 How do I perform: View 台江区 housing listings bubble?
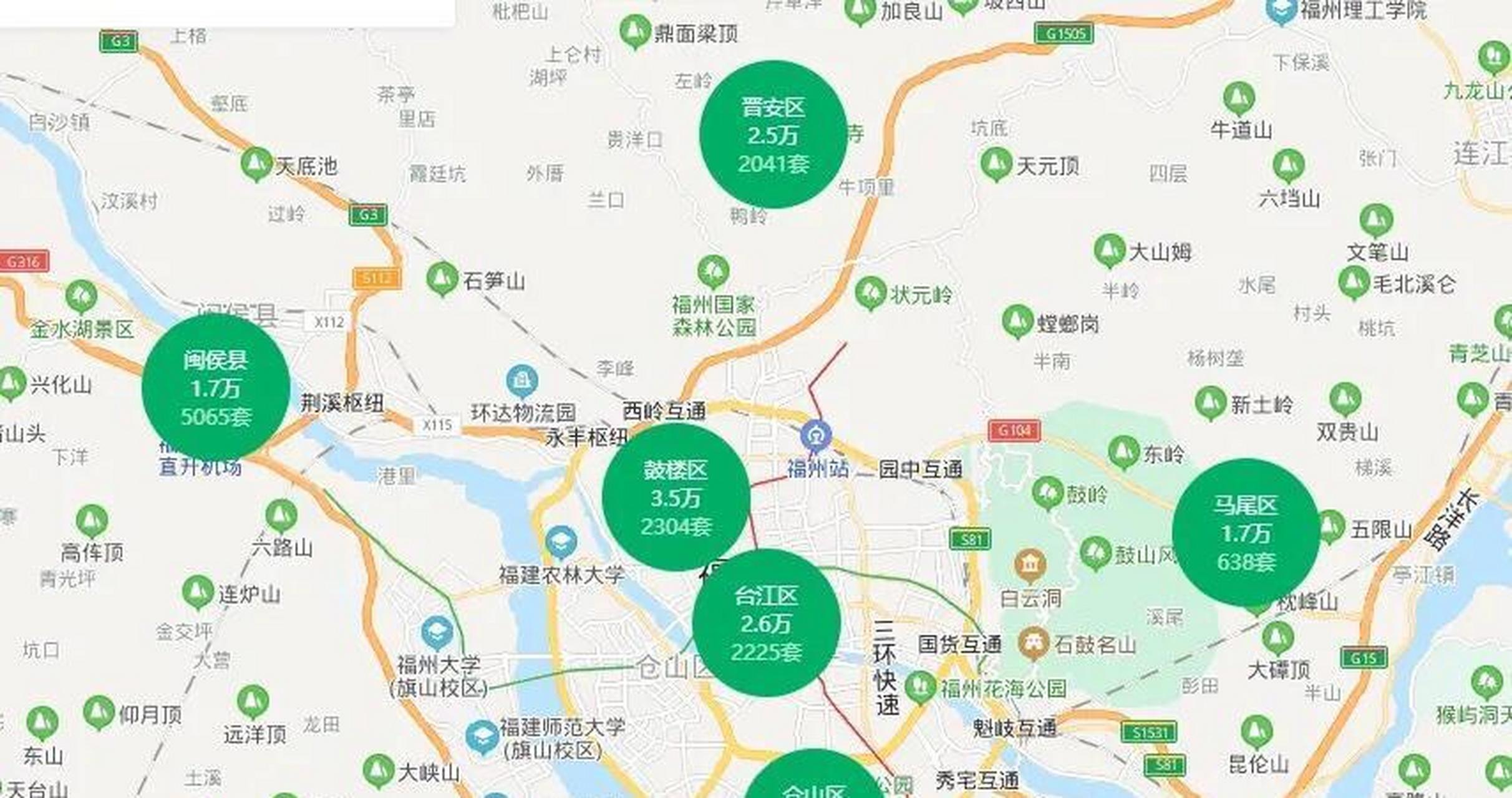click(x=766, y=623)
